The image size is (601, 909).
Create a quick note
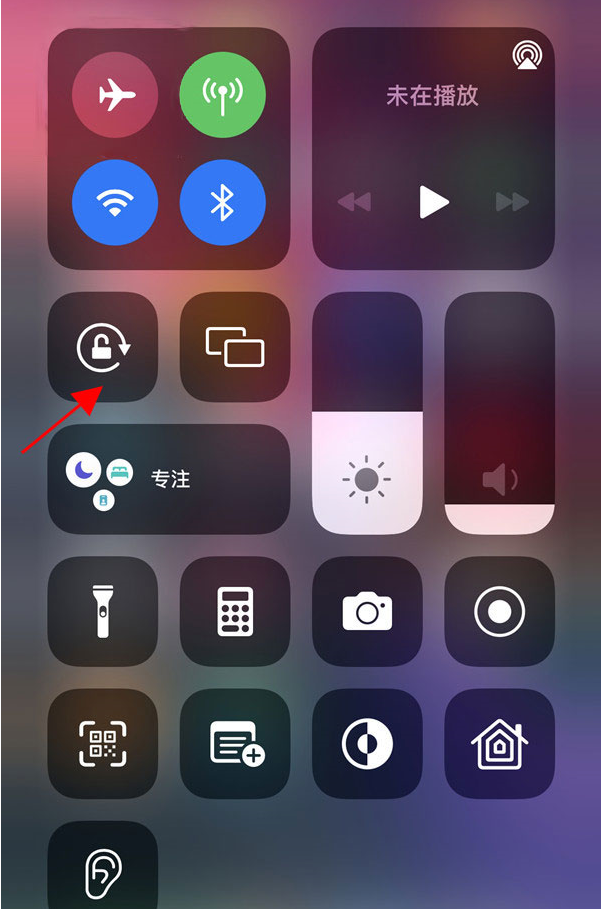pos(235,743)
